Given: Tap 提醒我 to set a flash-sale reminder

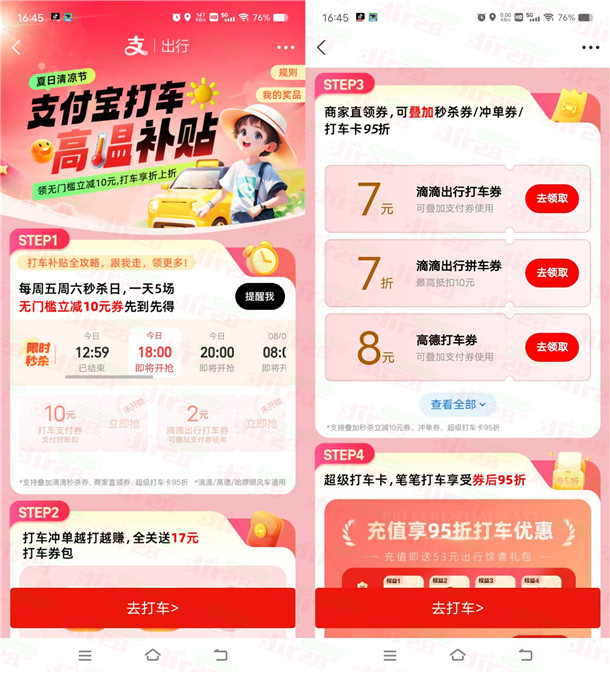Looking at the screenshot, I should click(x=260, y=296).
